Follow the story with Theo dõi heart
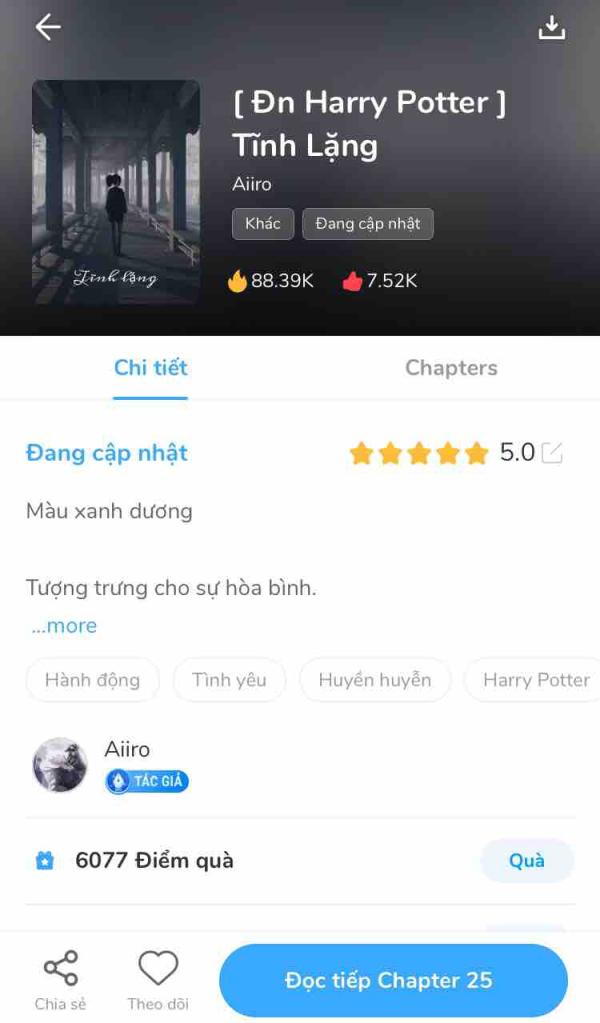The height and width of the screenshot is (1023, 600). pyautogui.click(x=158, y=981)
